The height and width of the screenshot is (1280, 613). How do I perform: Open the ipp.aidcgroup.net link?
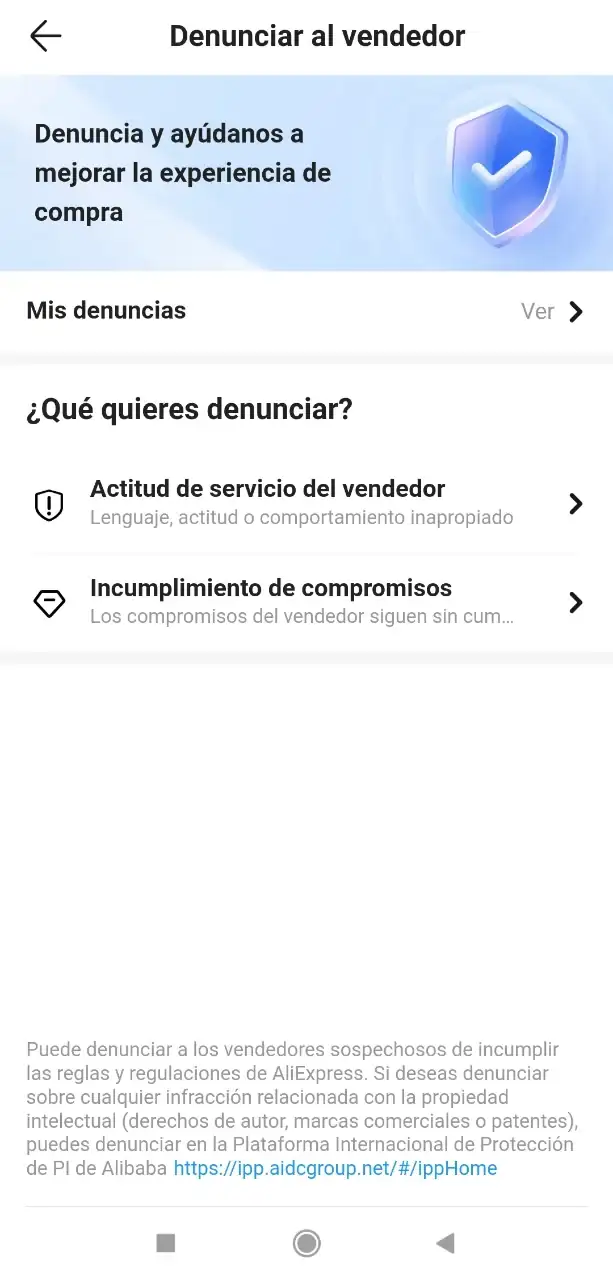click(335, 1168)
